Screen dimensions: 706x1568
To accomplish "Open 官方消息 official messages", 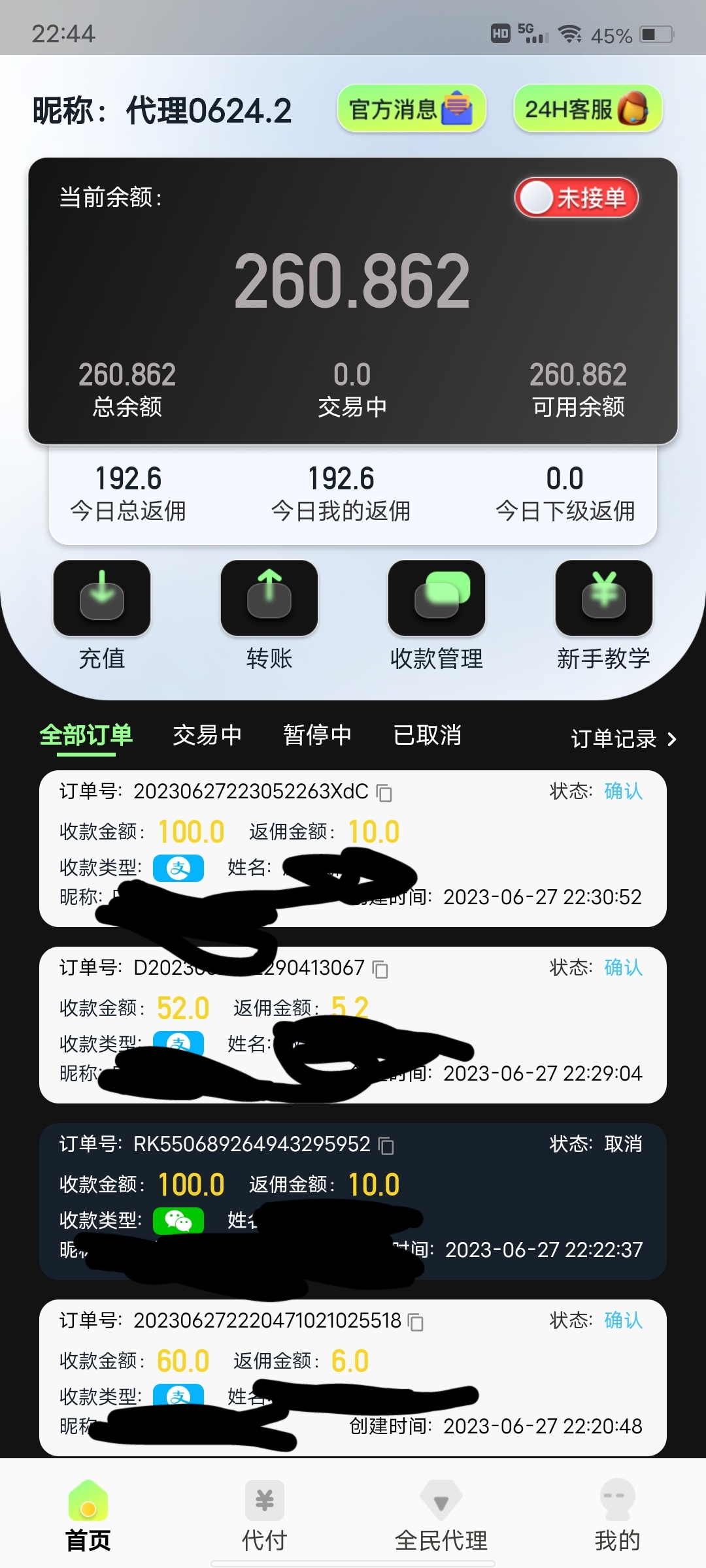I will [411, 109].
